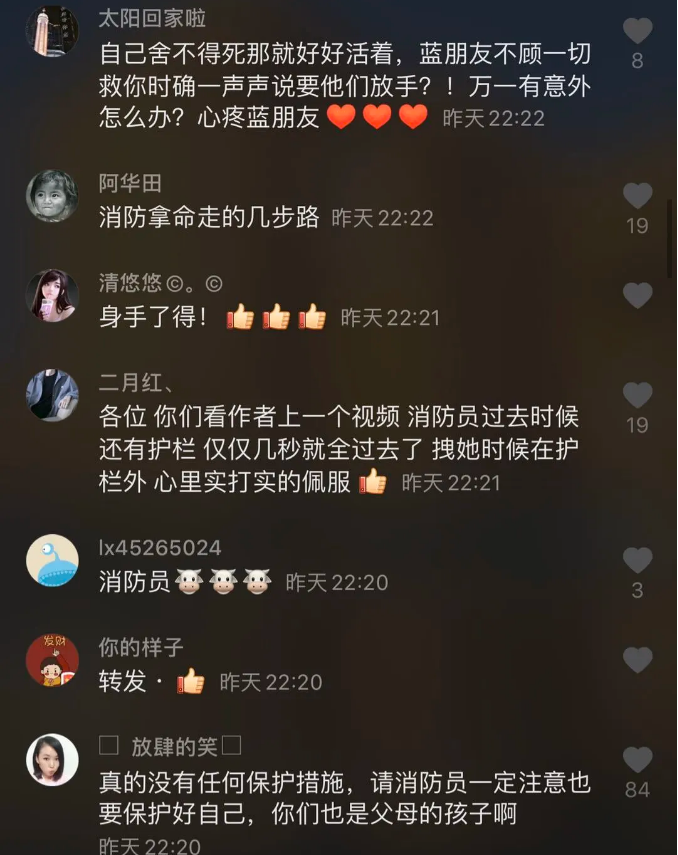
Task: Open 太阳回家啦's profile avatar
Action: [52, 30]
